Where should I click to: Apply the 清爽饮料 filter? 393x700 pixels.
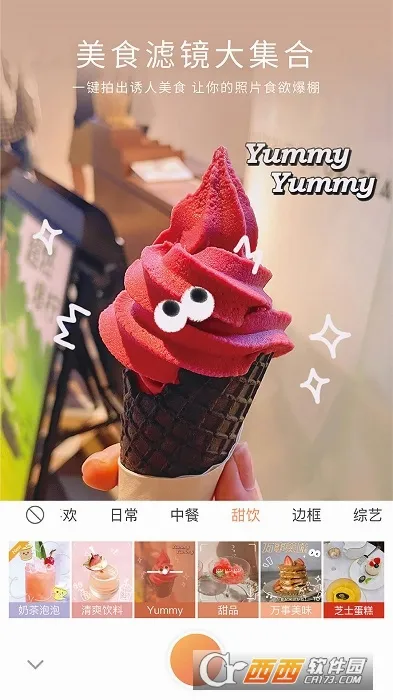pyautogui.click(x=102, y=579)
